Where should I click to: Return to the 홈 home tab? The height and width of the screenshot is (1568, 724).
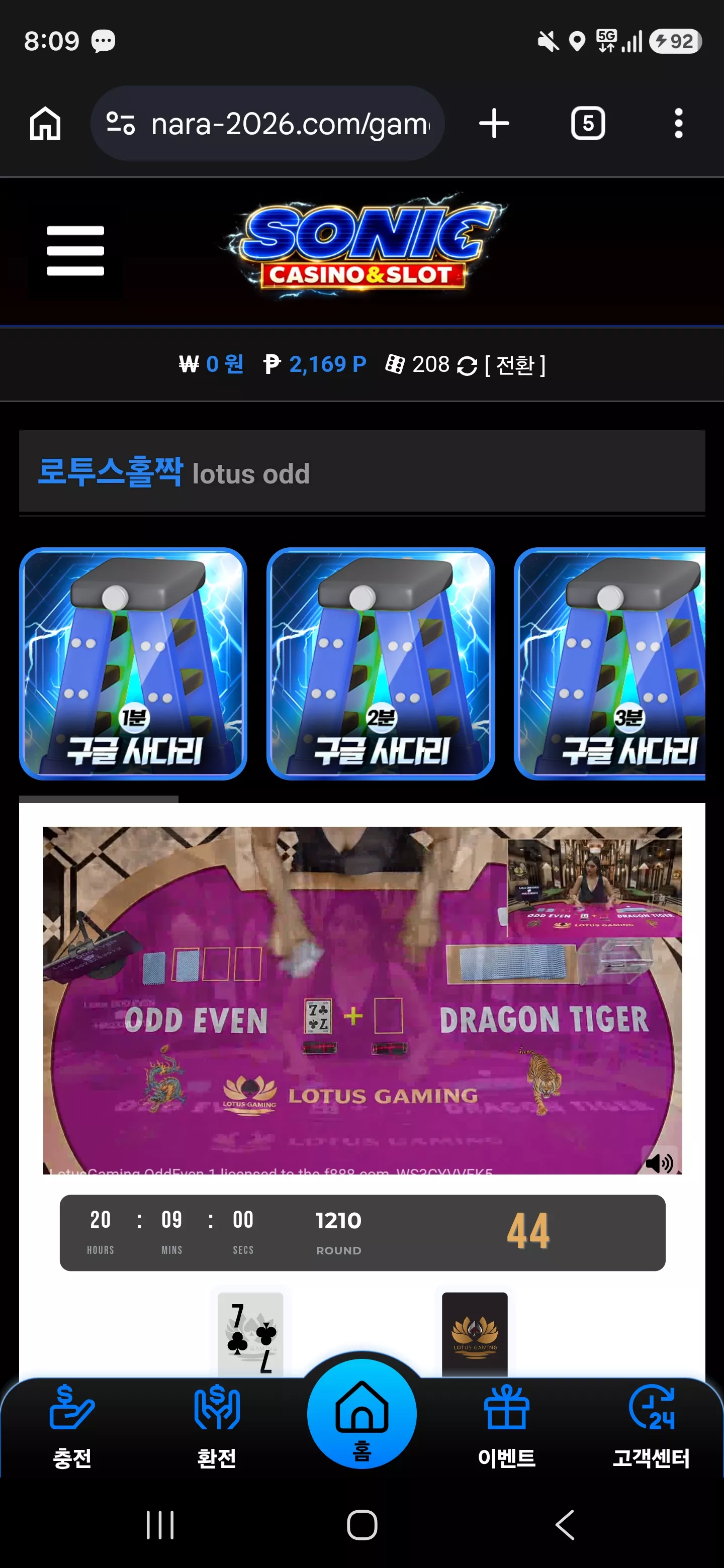click(361, 1413)
